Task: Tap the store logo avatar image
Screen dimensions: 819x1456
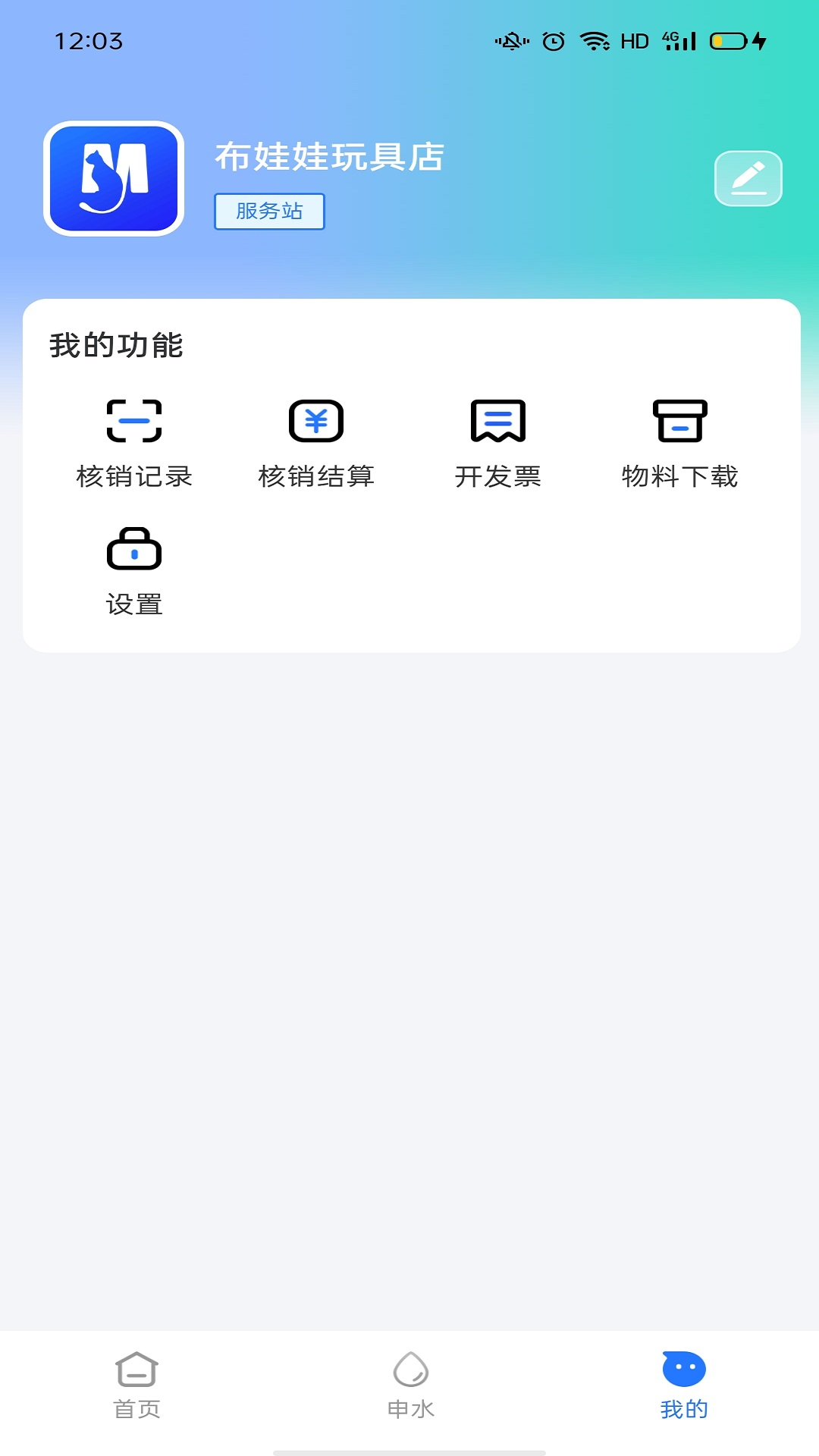Action: point(112,179)
